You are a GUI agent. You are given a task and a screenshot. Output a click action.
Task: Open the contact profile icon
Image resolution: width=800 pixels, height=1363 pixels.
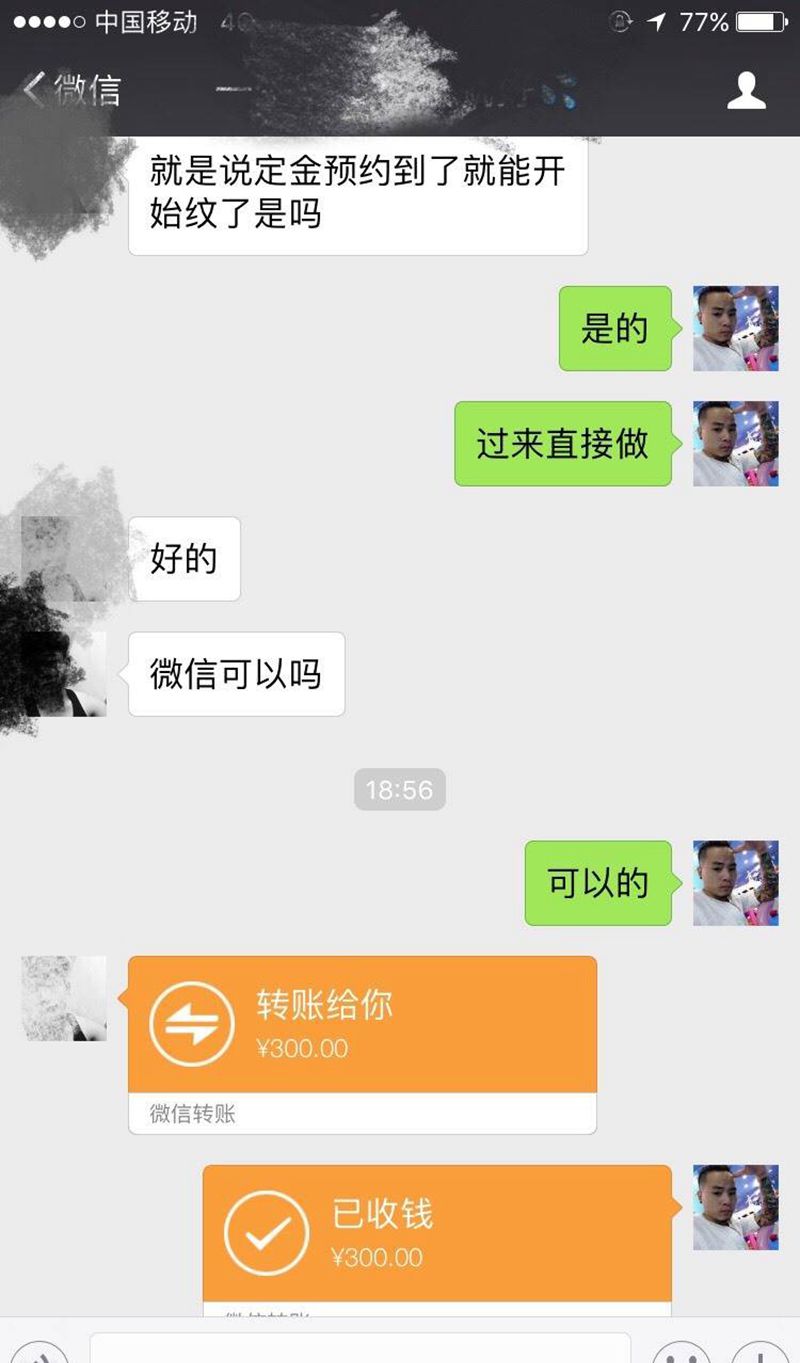tap(746, 90)
